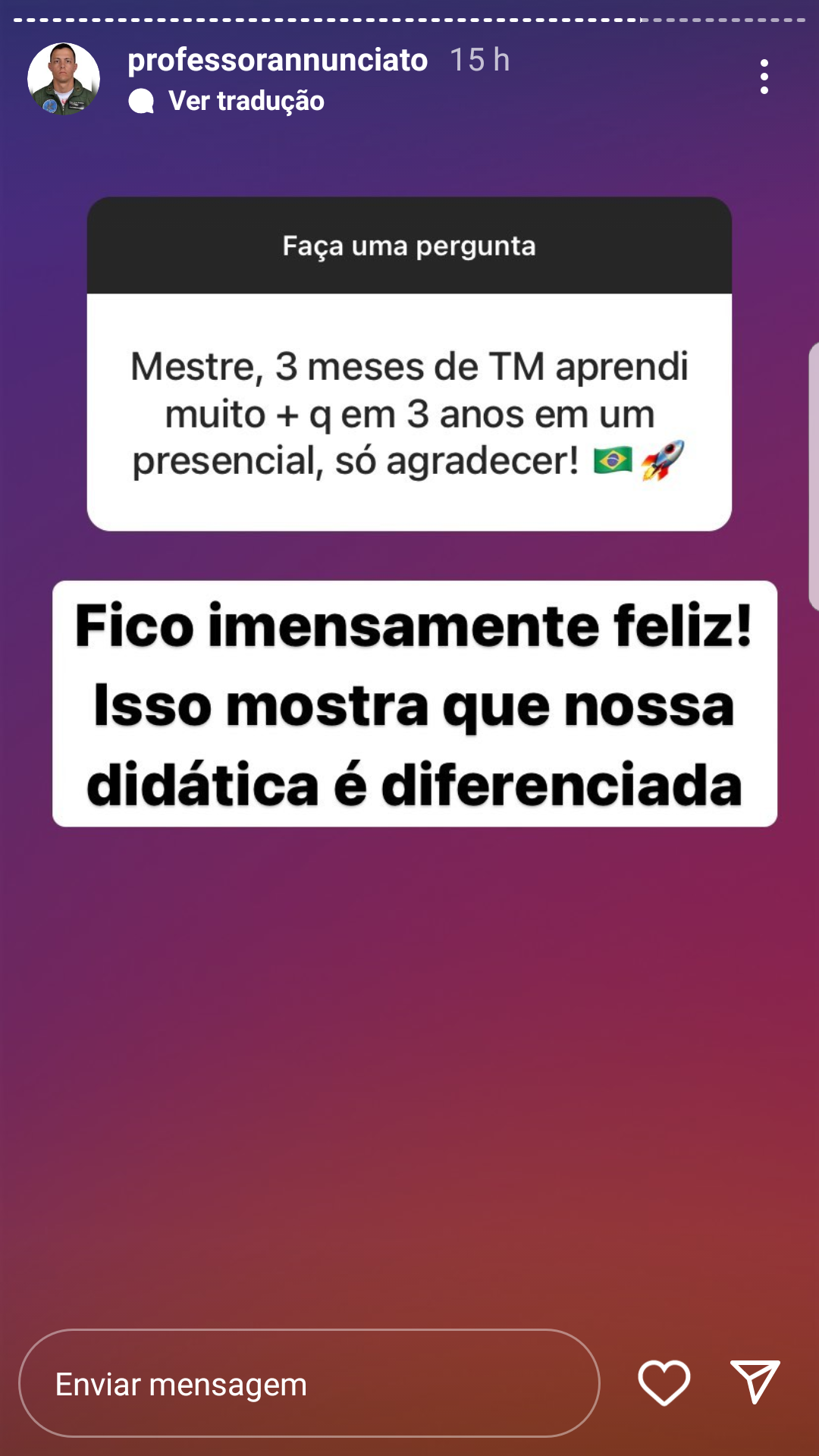Image resolution: width=819 pixels, height=1456 pixels.
Task: Click 'Ver tradução' to translate the story
Action: point(246,99)
